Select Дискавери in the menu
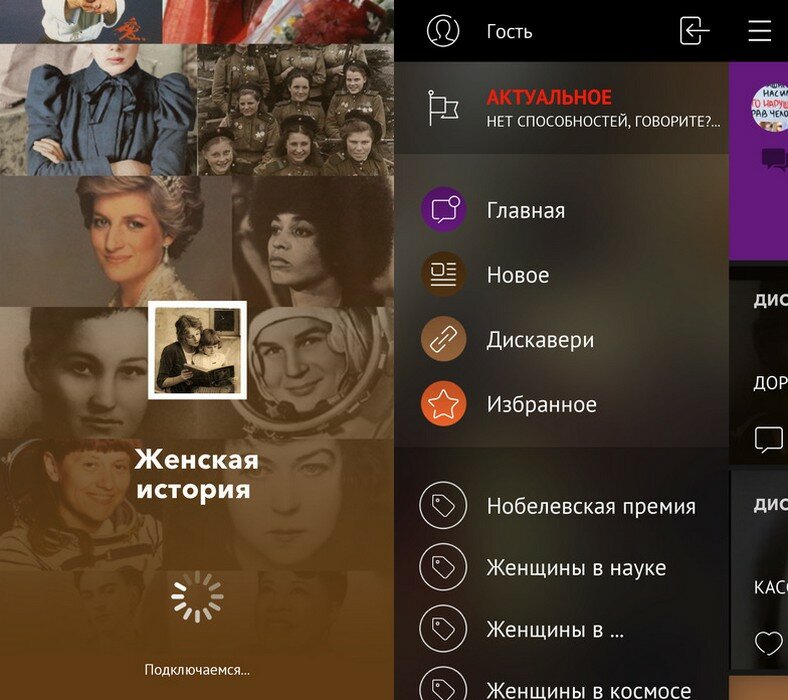 (540, 340)
